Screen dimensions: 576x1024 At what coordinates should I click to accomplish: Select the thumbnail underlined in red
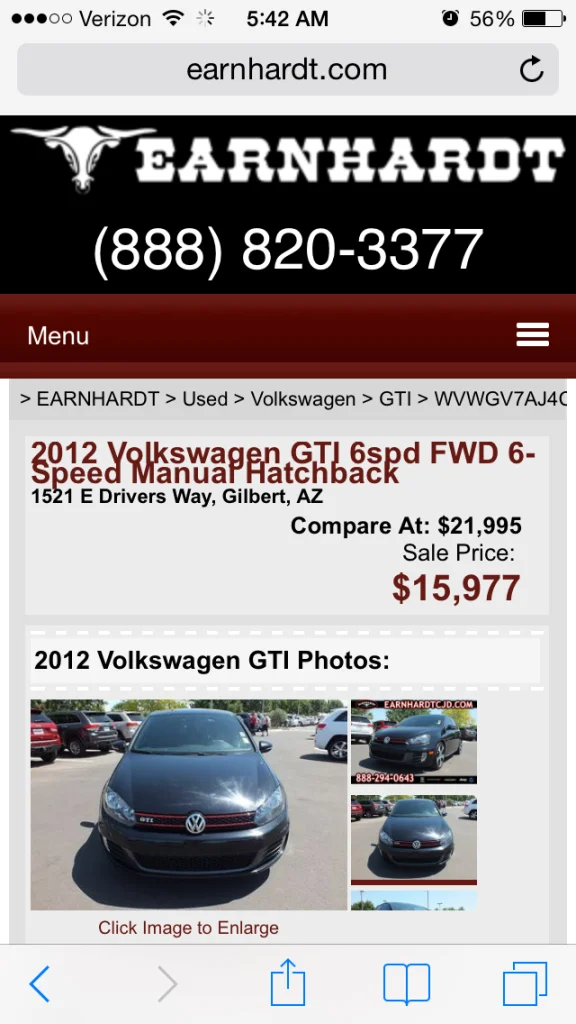(x=414, y=839)
